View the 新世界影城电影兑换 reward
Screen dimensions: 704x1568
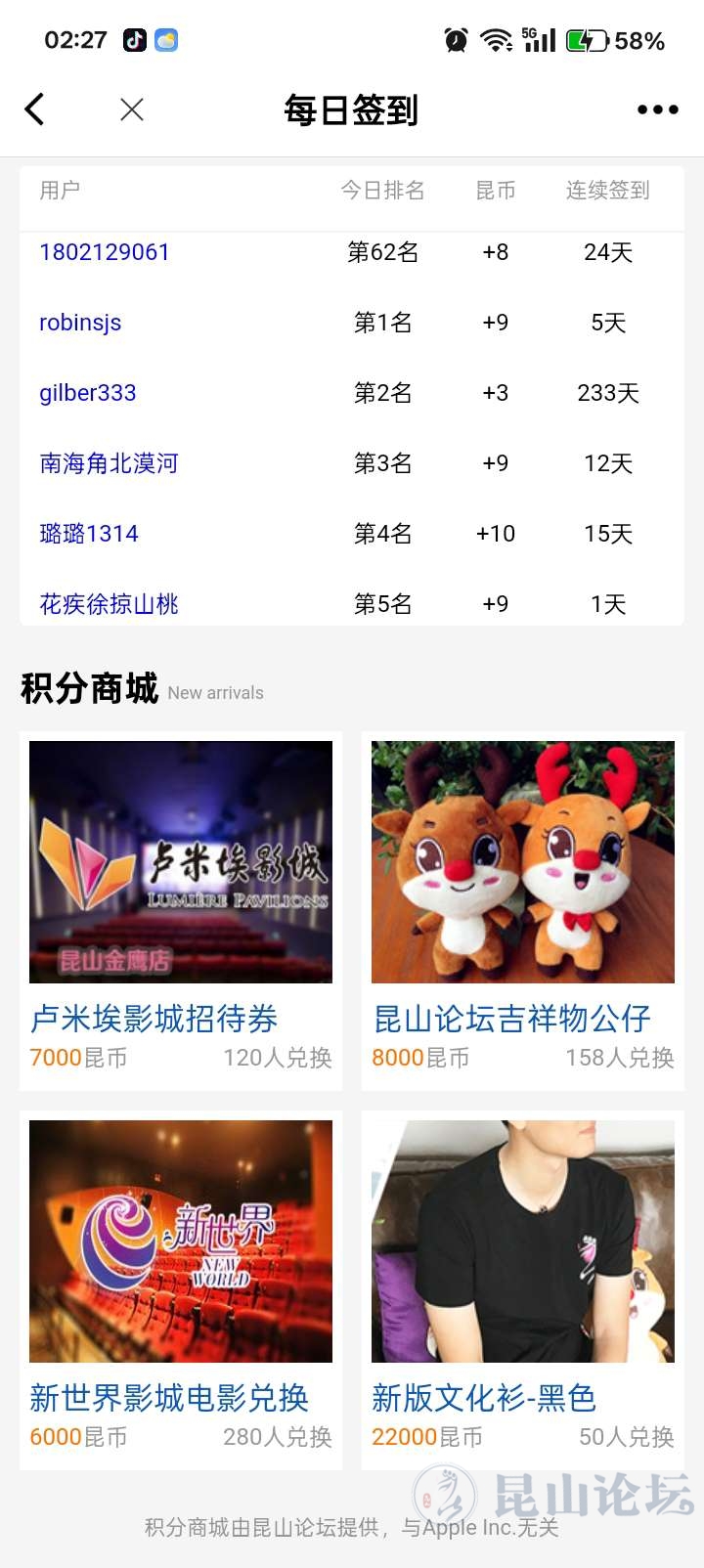tap(181, 1288)
